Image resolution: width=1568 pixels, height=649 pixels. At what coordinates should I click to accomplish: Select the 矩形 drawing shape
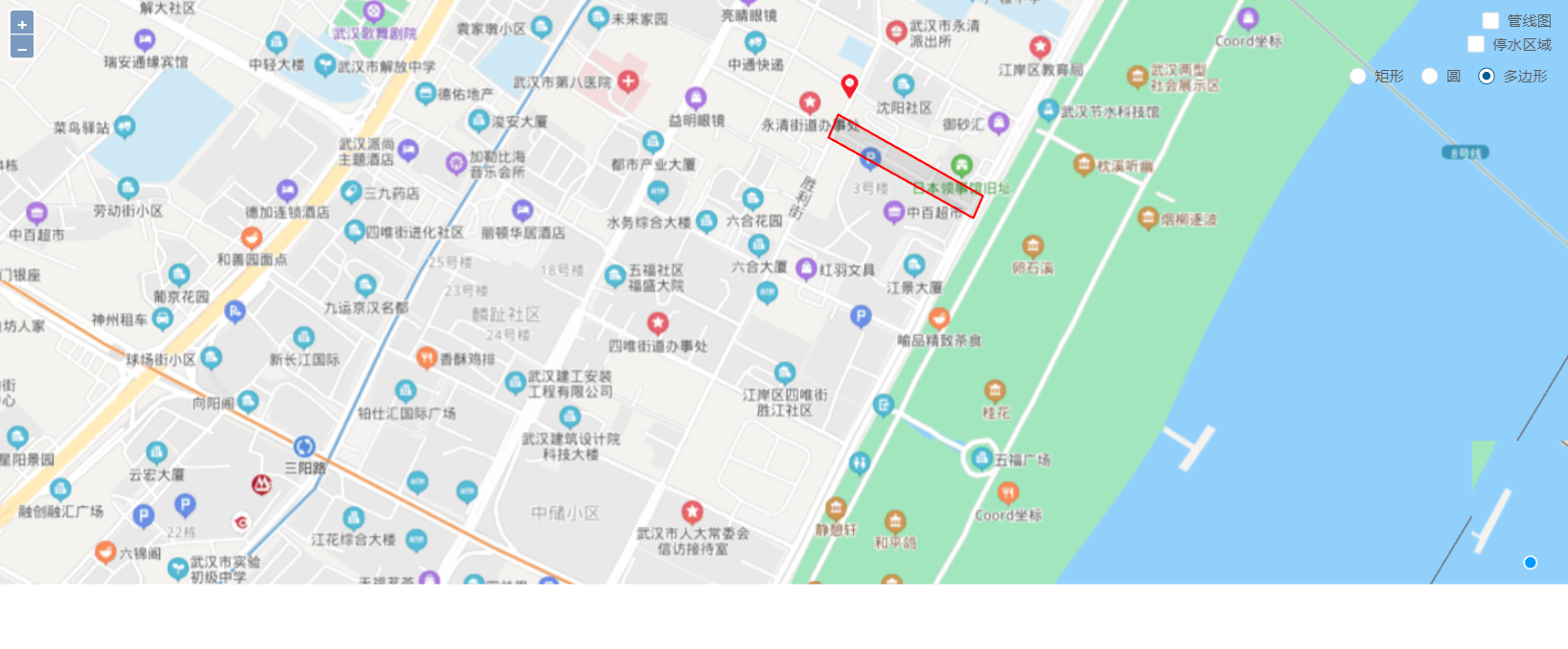(x=1357, y=76)
